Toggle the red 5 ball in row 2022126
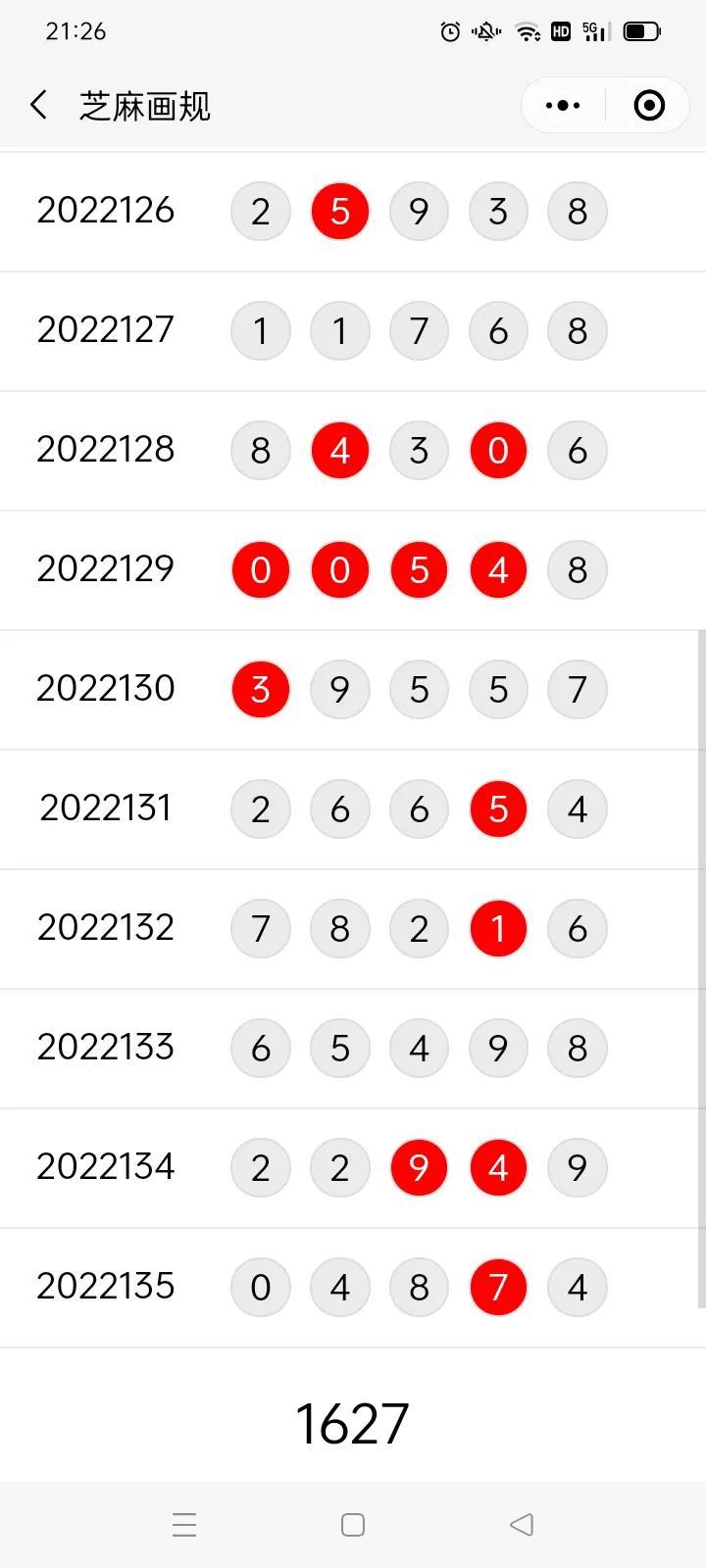Viewport: 706px width, 1568px height. pyautogui.click(x=340, y=211)
